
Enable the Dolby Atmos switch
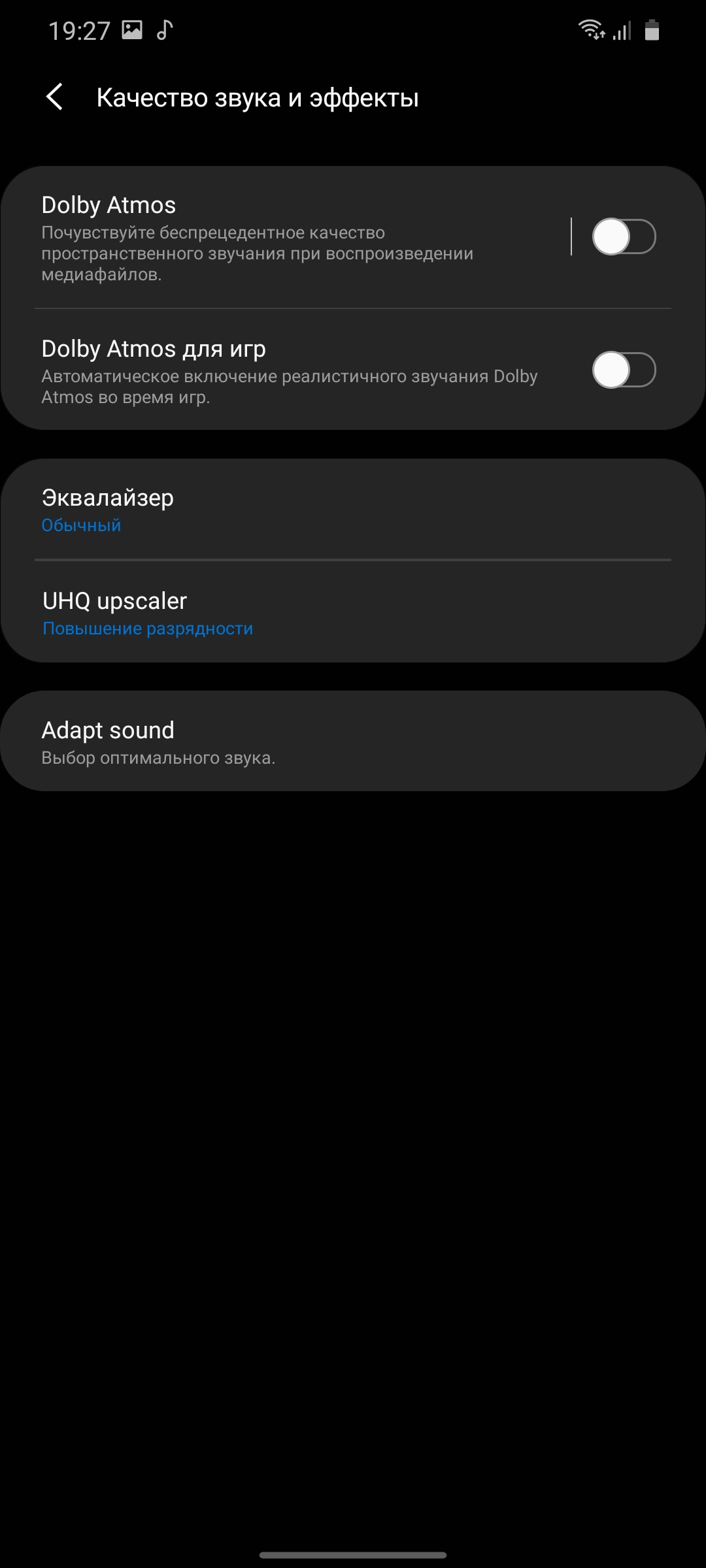pos(623,237)
